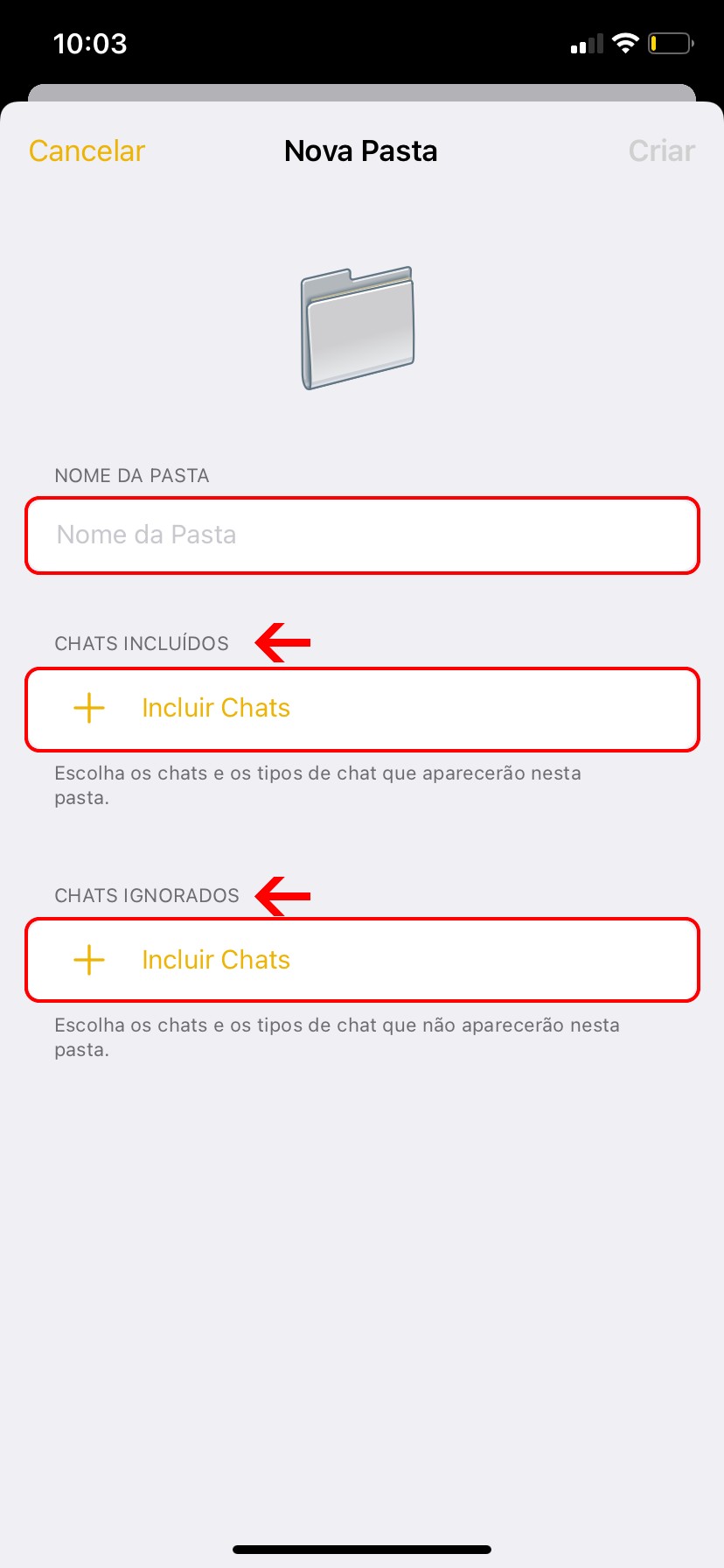Open Incluir Chats under Chats Incluídos
724x1568 pixels.
(215, 708)
